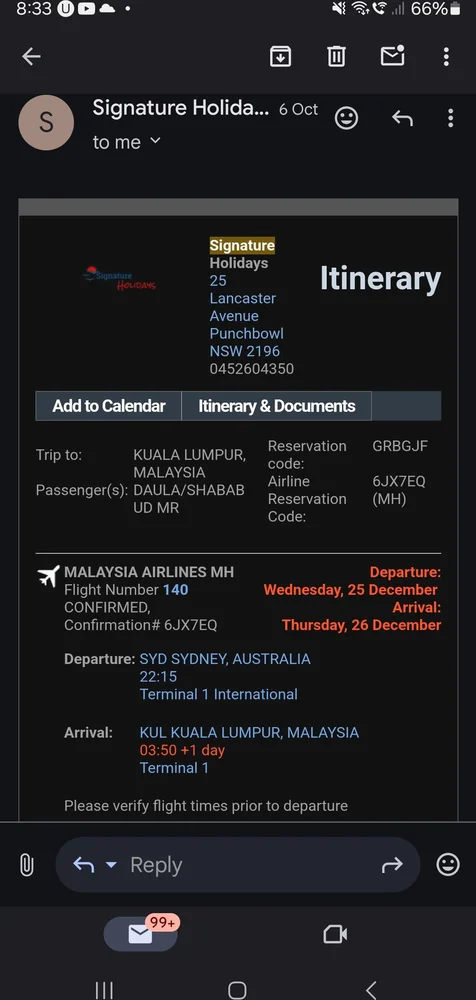Mark email as unread
The width and height of the screenshot is (476, 1000).
pyautogui.click(x=392, y=56)
